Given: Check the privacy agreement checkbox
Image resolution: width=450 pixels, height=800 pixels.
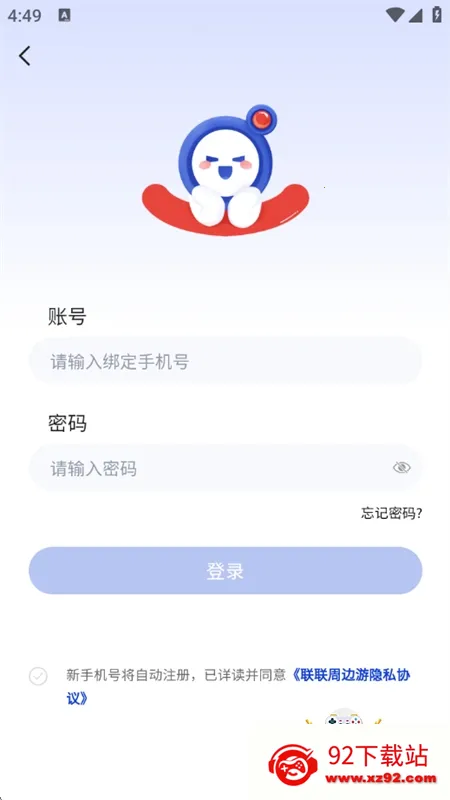Looking at the screenshot, I should [38, 676].
